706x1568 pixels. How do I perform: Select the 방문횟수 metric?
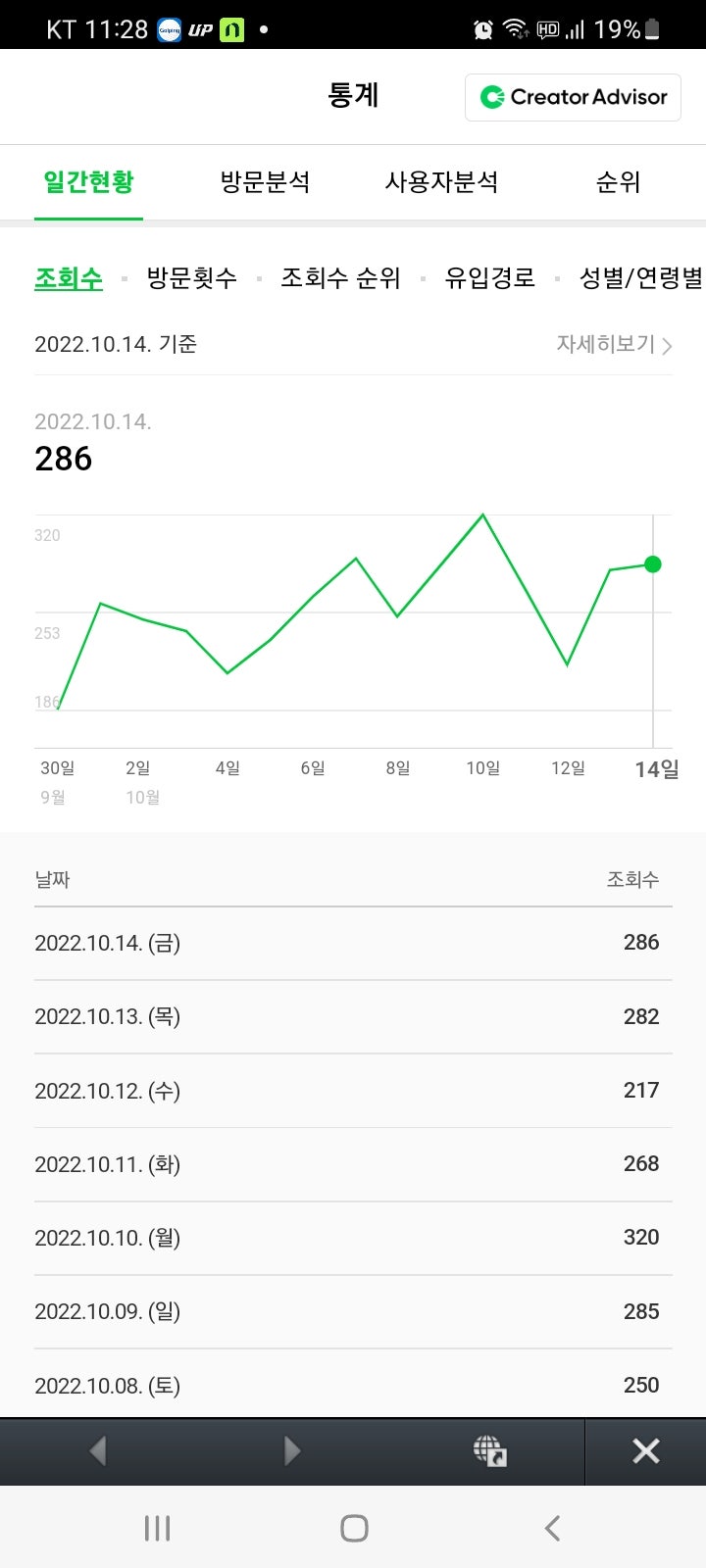pyautogui.click(x=192, y=278)
